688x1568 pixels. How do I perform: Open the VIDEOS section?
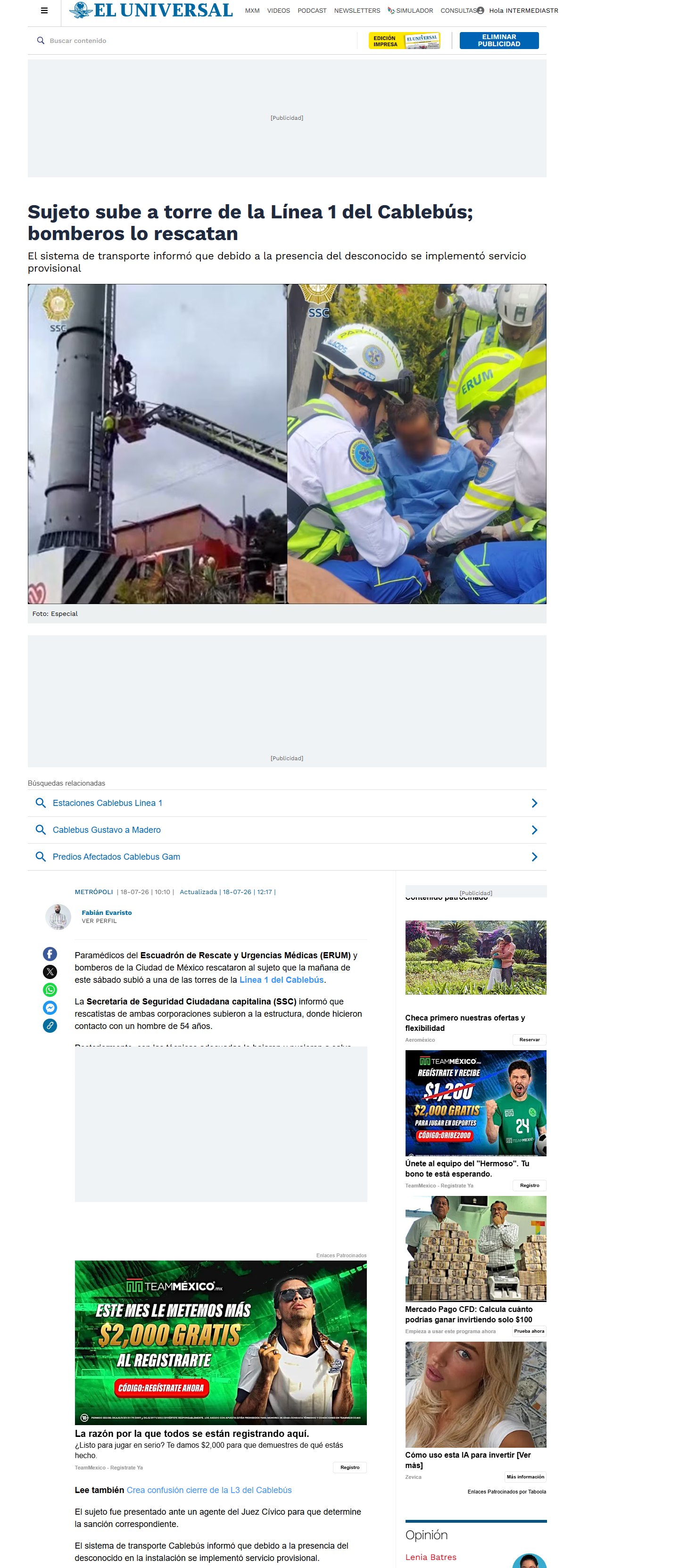(278, 11)
